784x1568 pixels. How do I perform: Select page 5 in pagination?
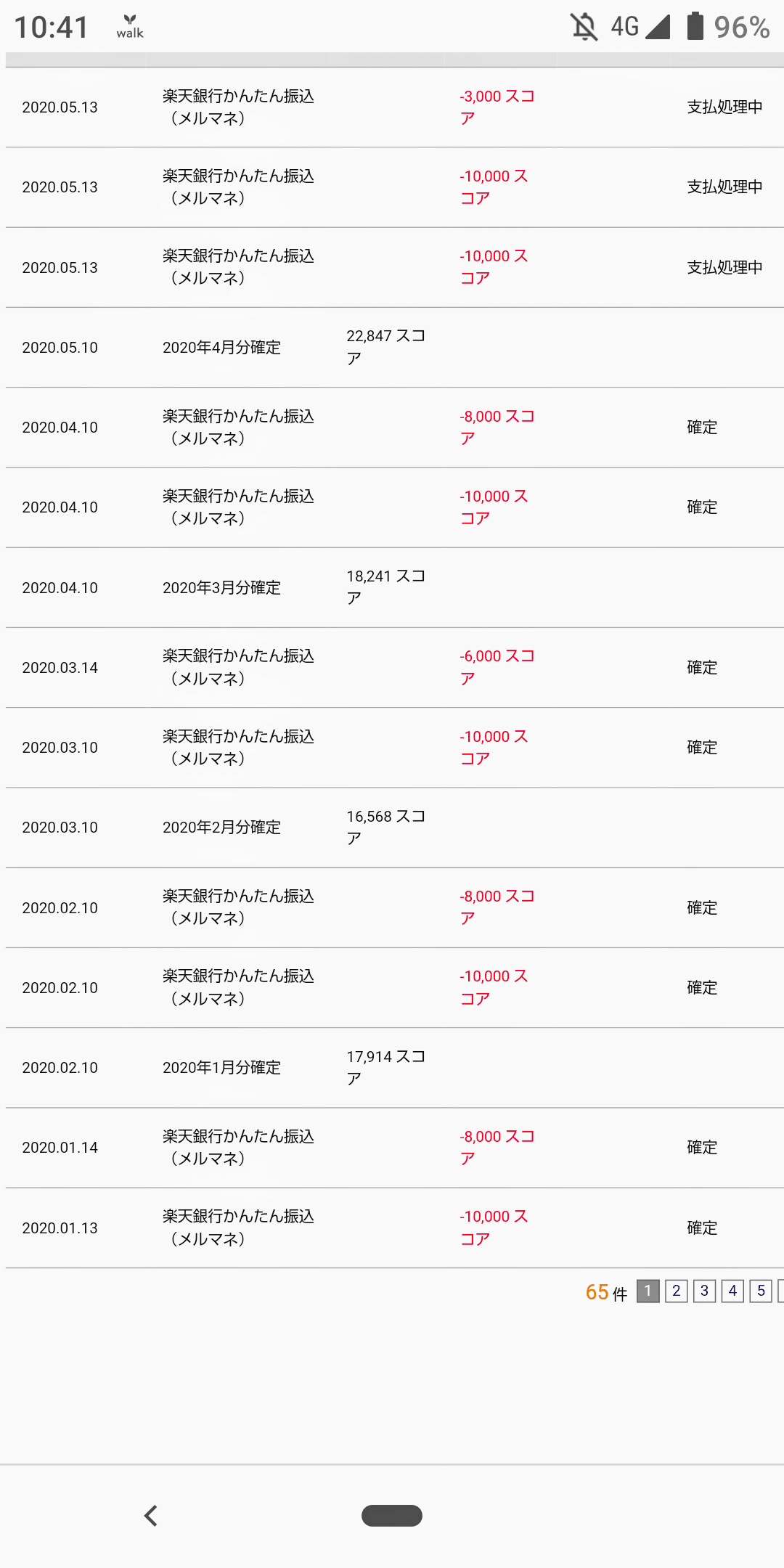click(761, 1291)
